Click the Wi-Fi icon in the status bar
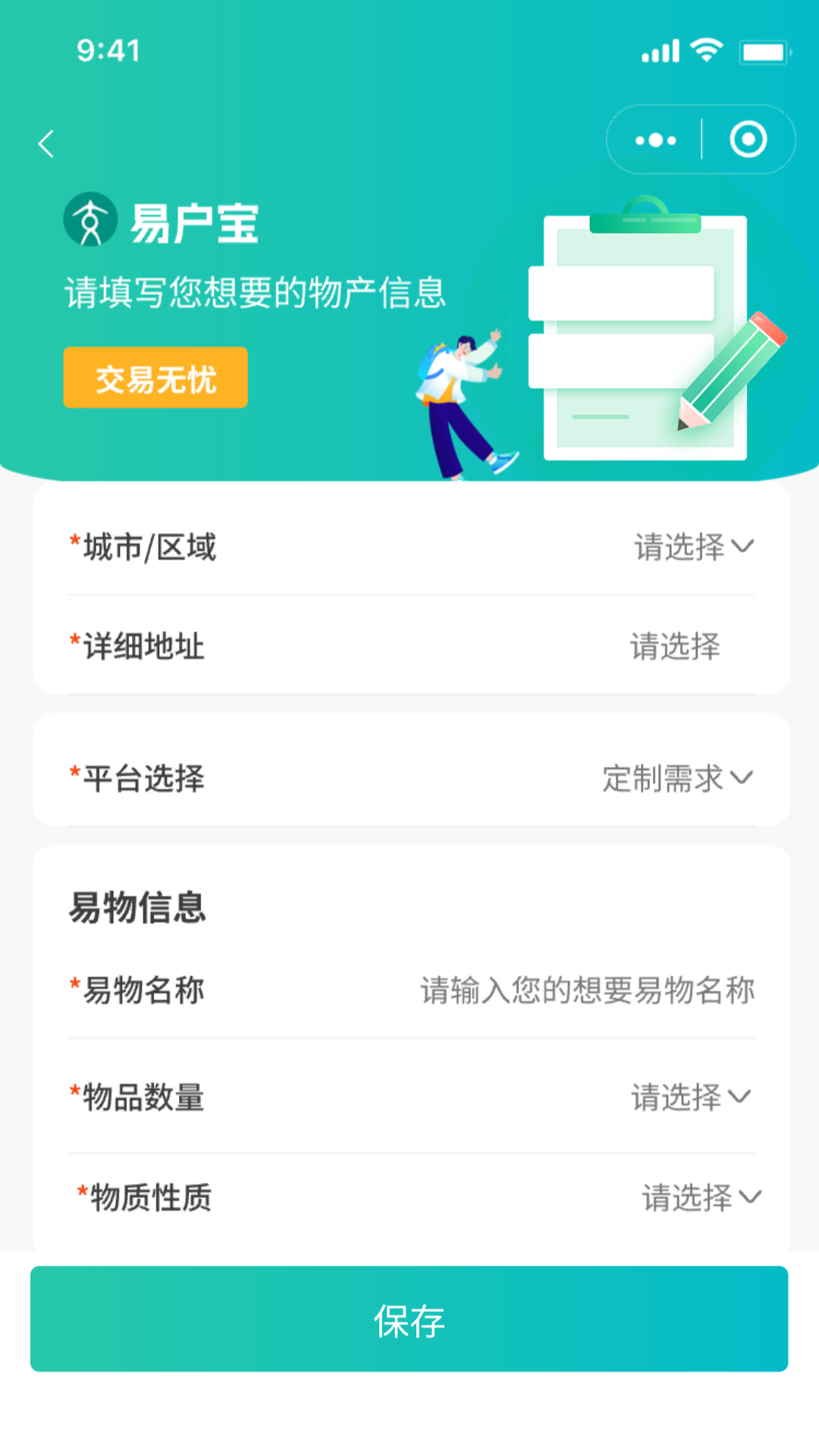The width and height of the screenshot is (819, 1456). pos(704,49)
